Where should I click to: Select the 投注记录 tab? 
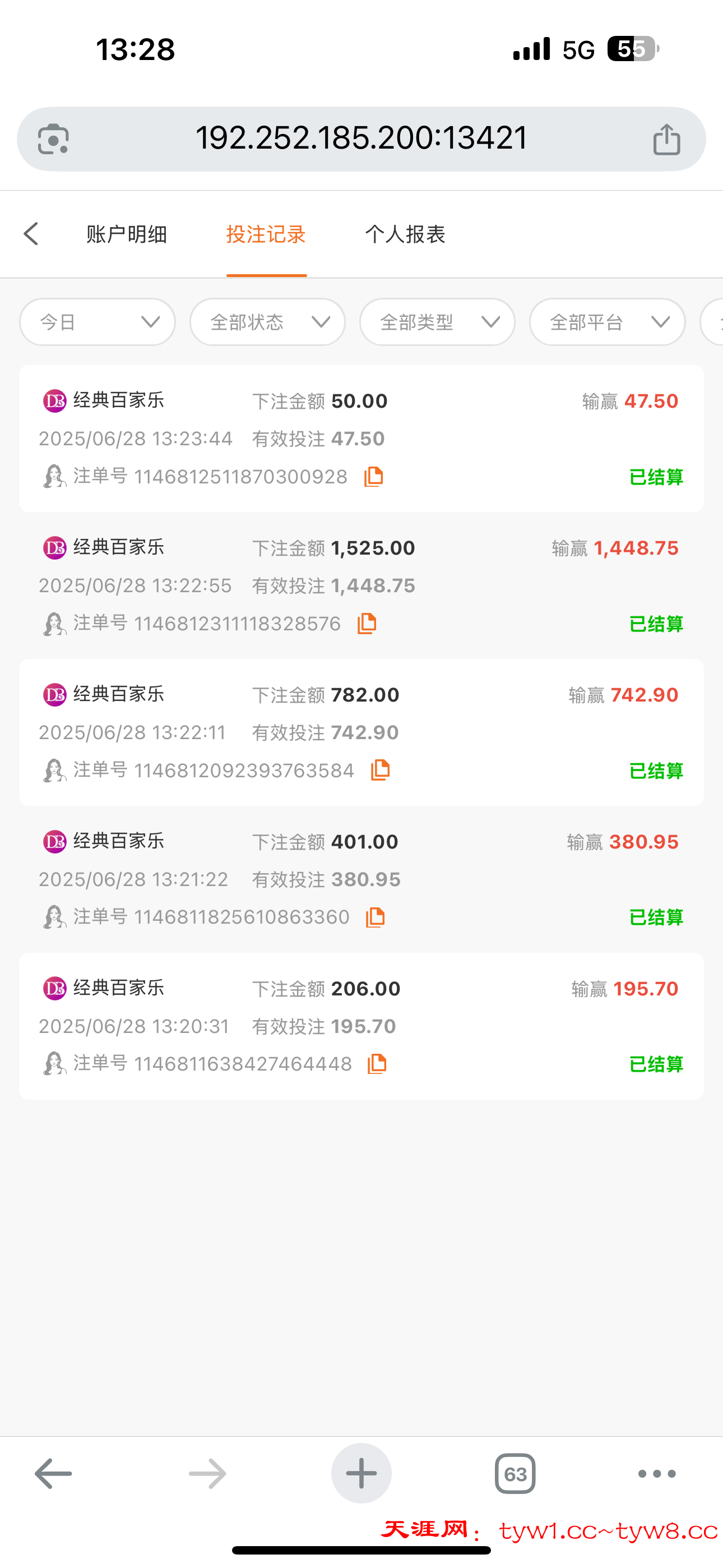click(266, 234)
